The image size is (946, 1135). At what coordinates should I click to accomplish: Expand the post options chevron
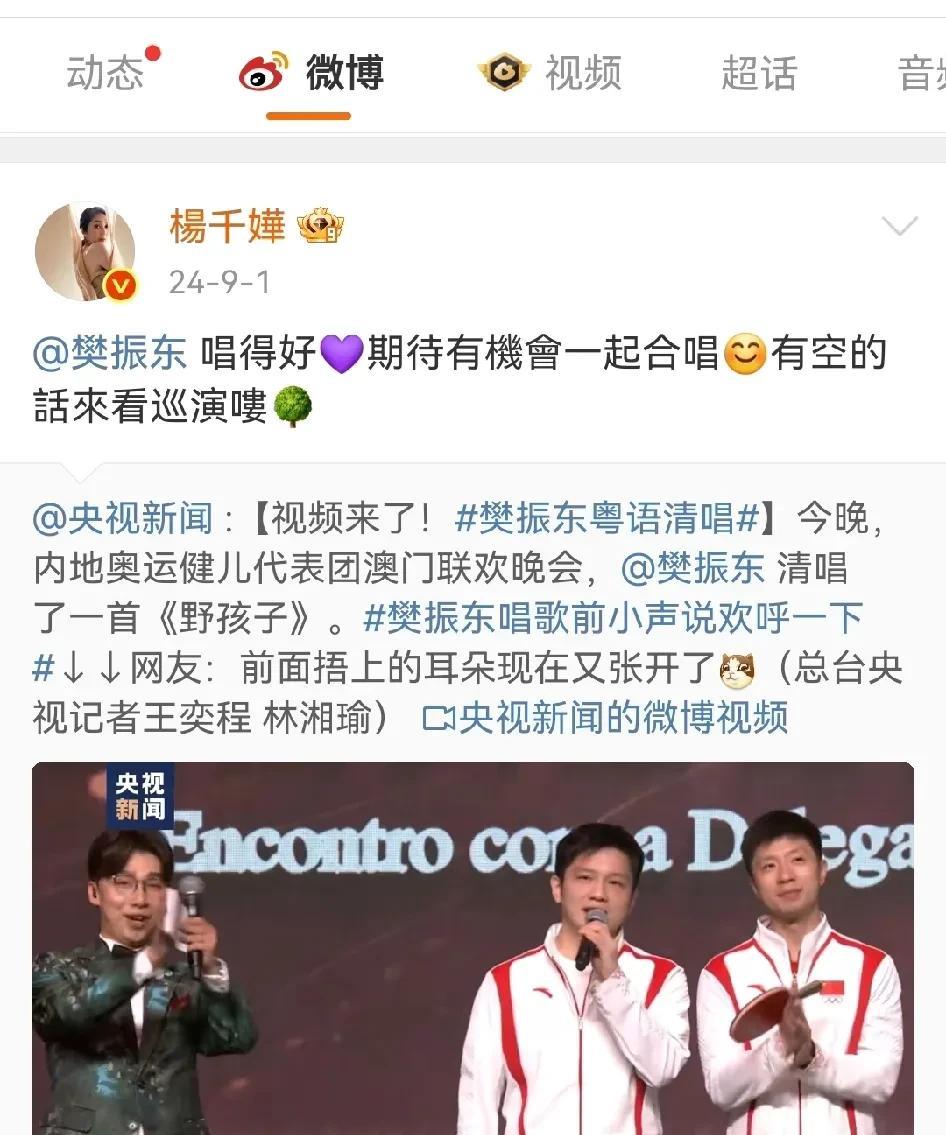(899, 227)
